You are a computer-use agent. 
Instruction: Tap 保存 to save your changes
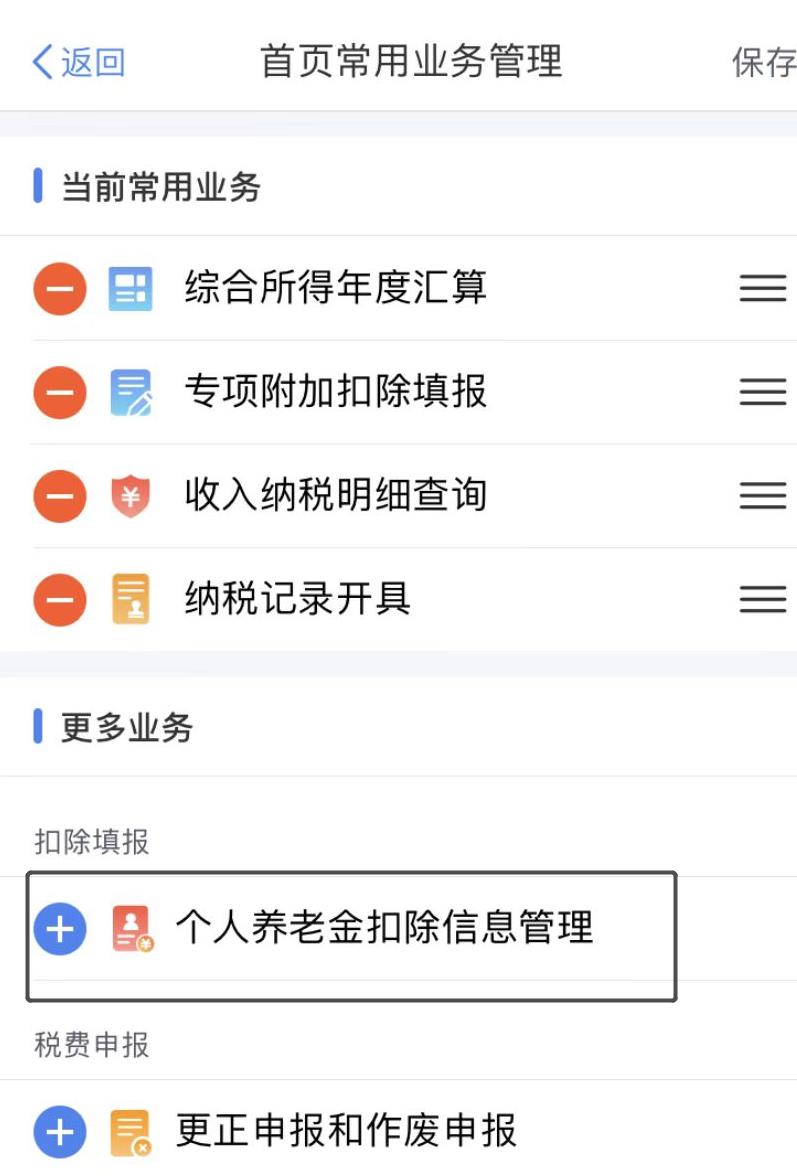769,62
